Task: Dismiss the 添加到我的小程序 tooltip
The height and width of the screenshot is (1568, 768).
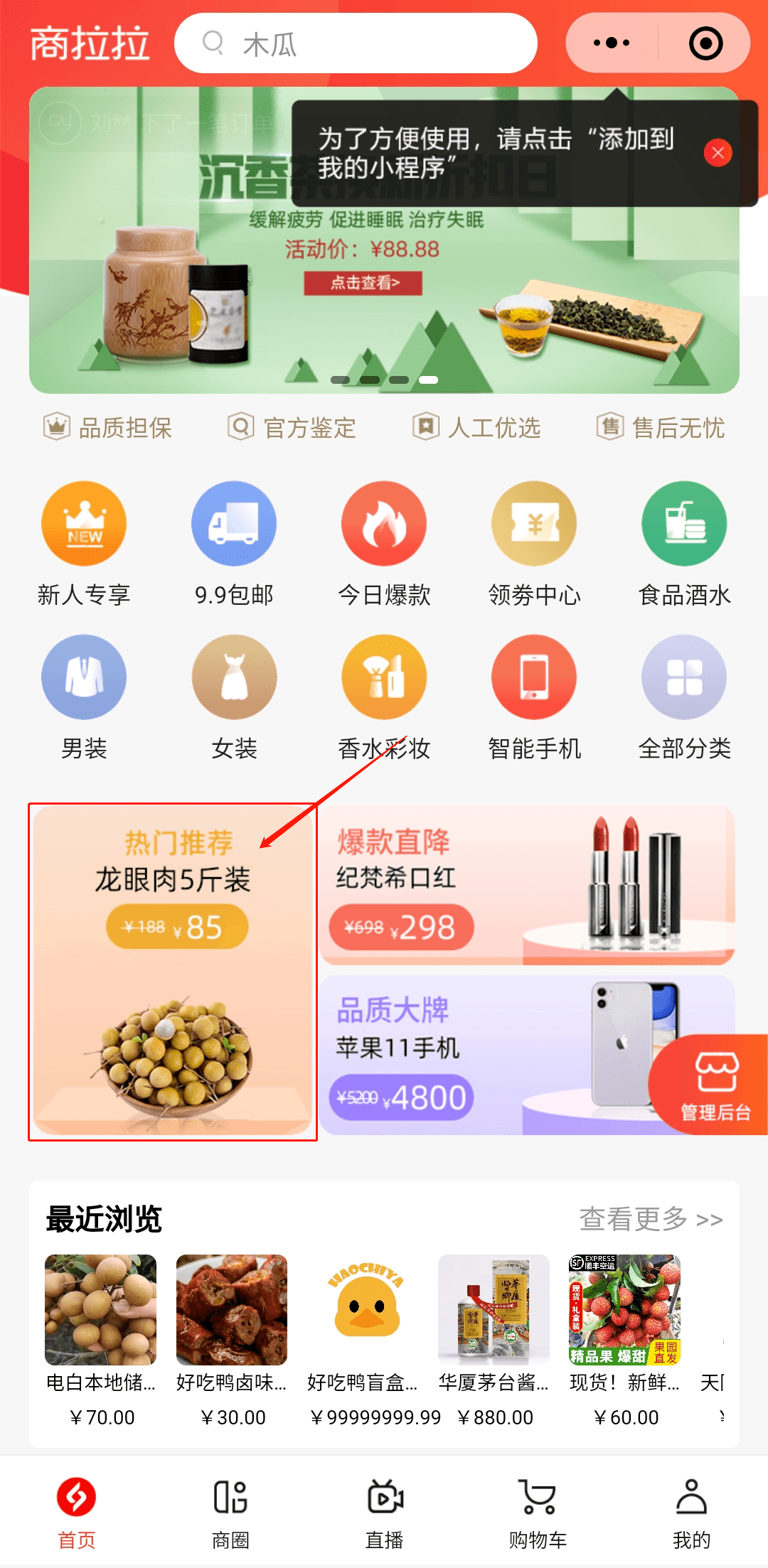Action: click(x=718, y=153)
